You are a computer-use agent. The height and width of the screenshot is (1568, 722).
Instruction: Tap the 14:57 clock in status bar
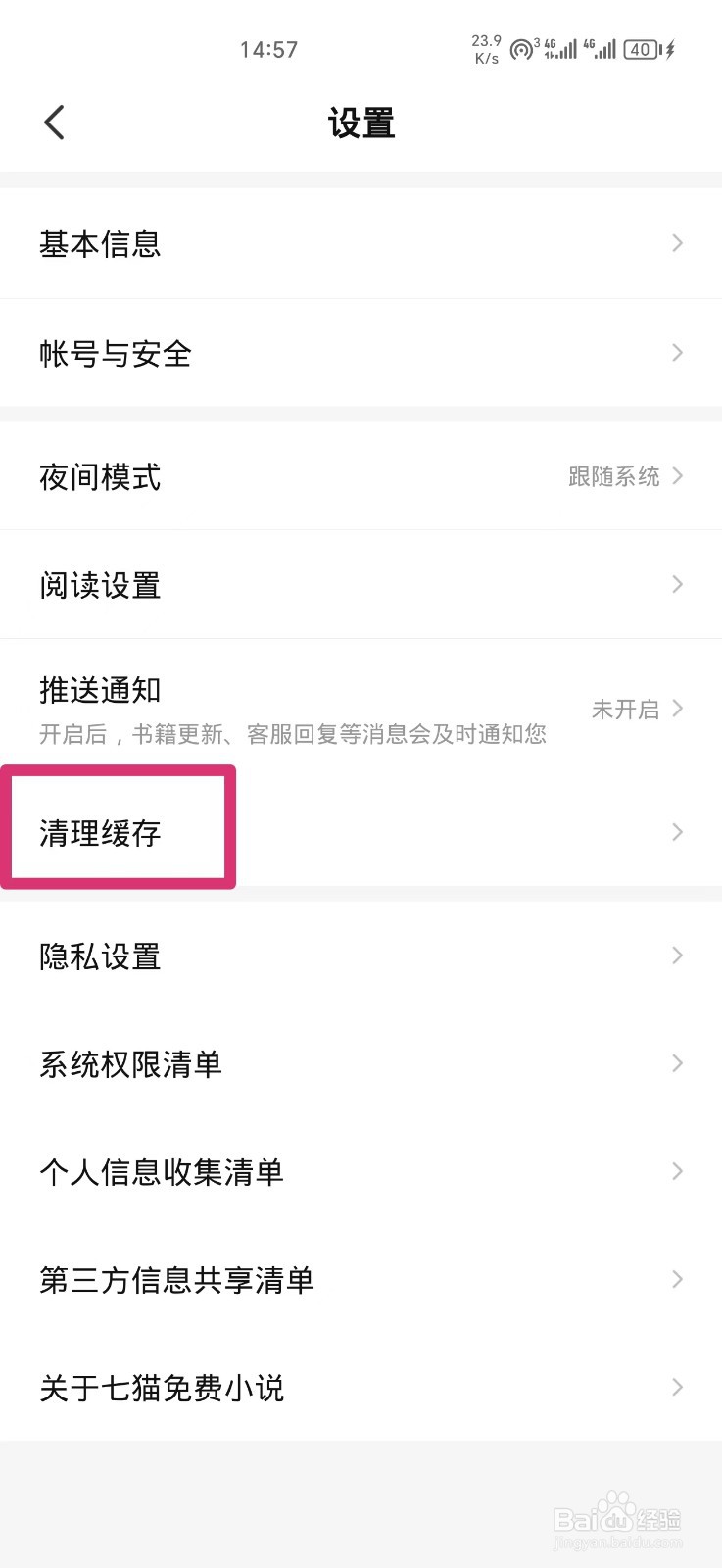tap(268, 49)
